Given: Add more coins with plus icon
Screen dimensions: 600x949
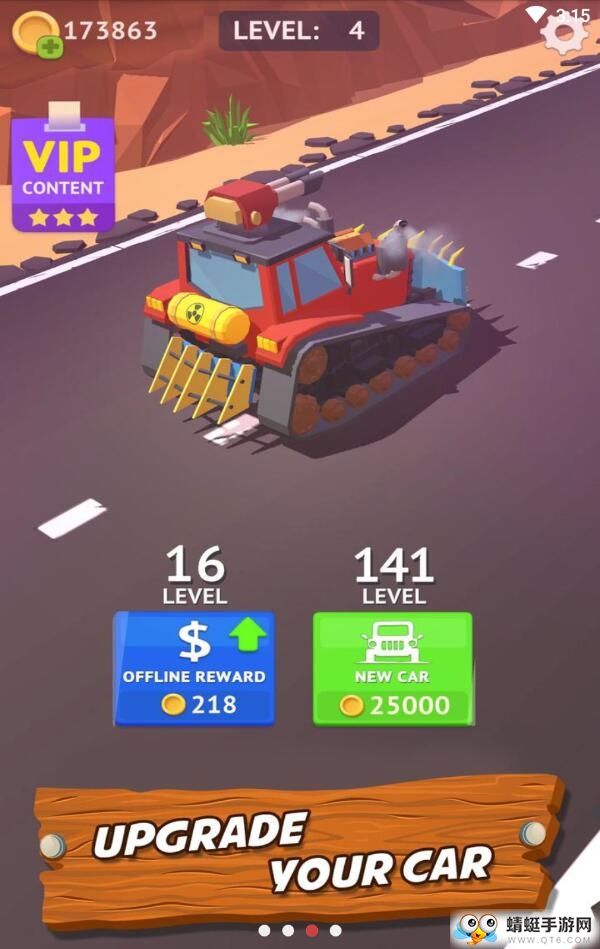Looking at the screenshot, I should [49, 46].
